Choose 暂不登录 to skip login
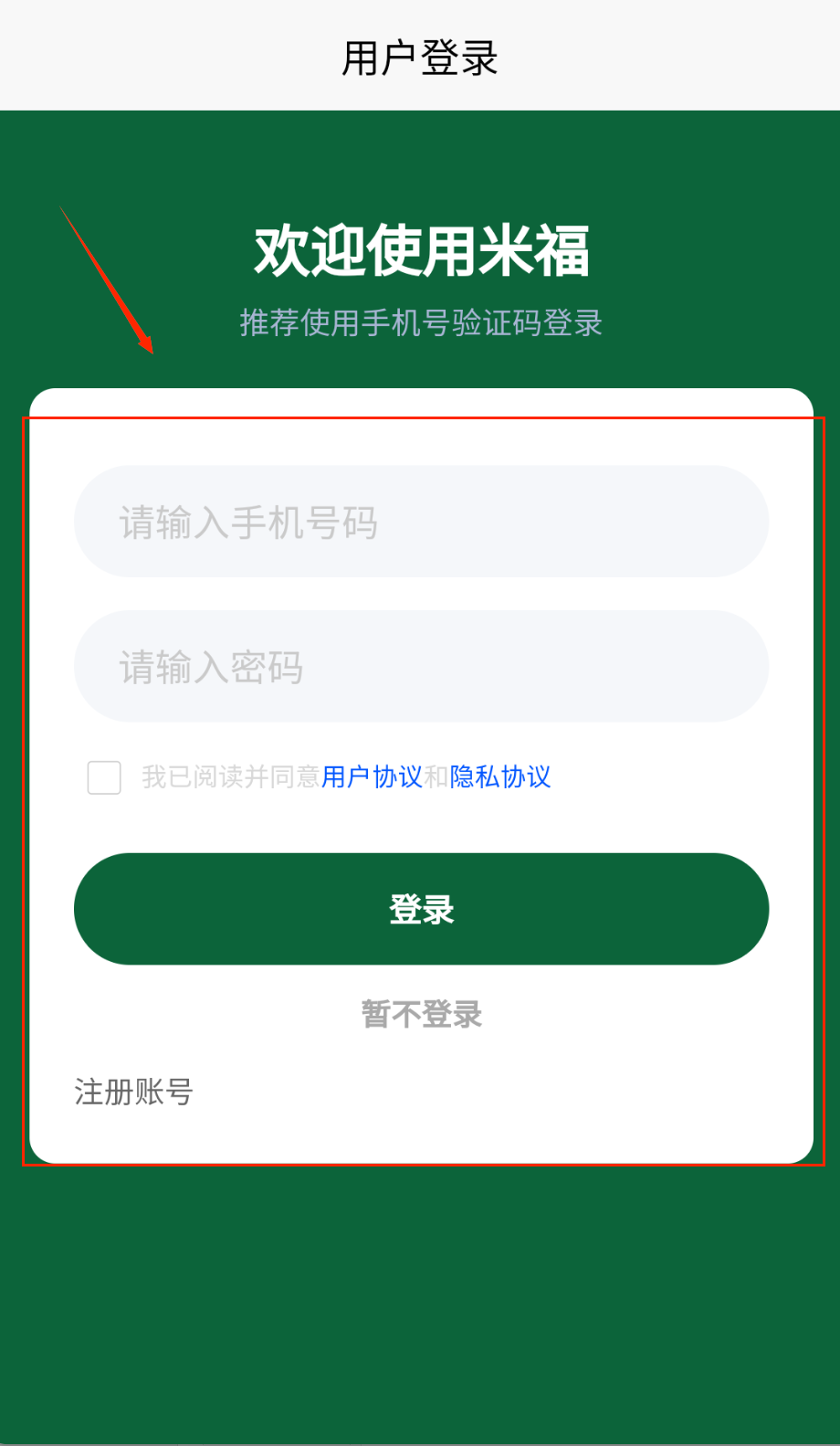Screen dimensions: 840x1446 click(x=421, y=1014)
